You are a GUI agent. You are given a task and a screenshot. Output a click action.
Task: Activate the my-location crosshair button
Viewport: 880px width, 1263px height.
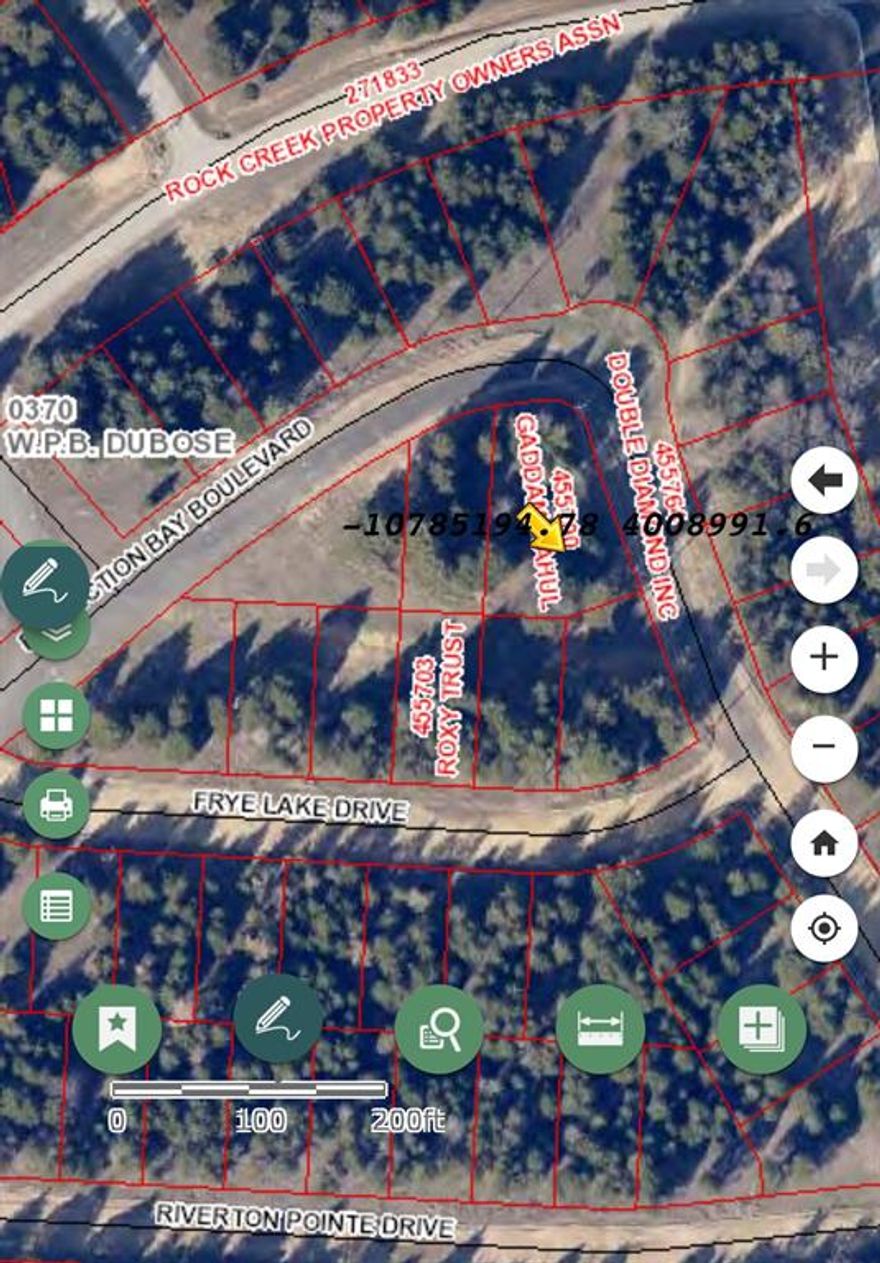(823, 930)
